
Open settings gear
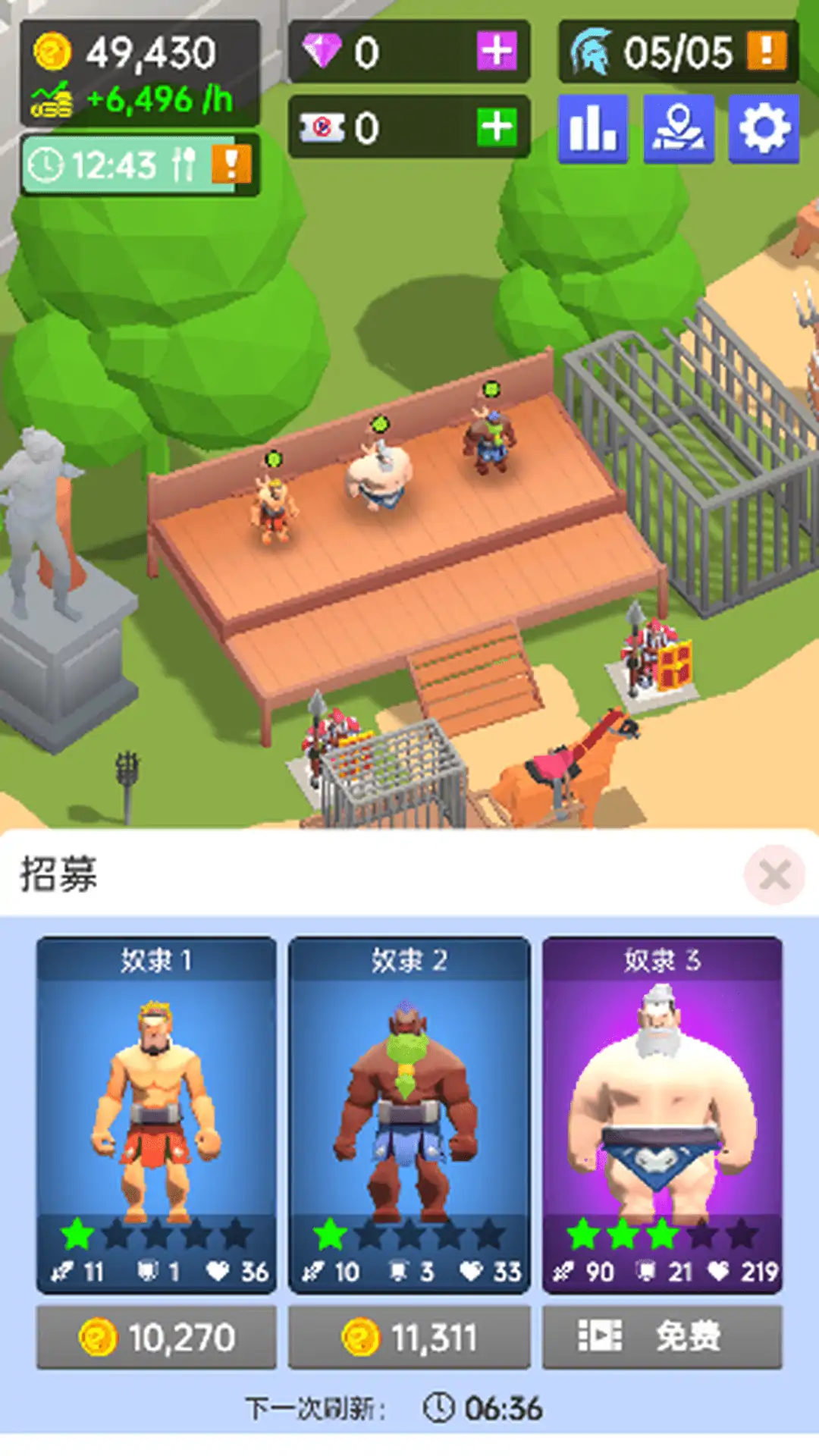click(x=764, y=128)
